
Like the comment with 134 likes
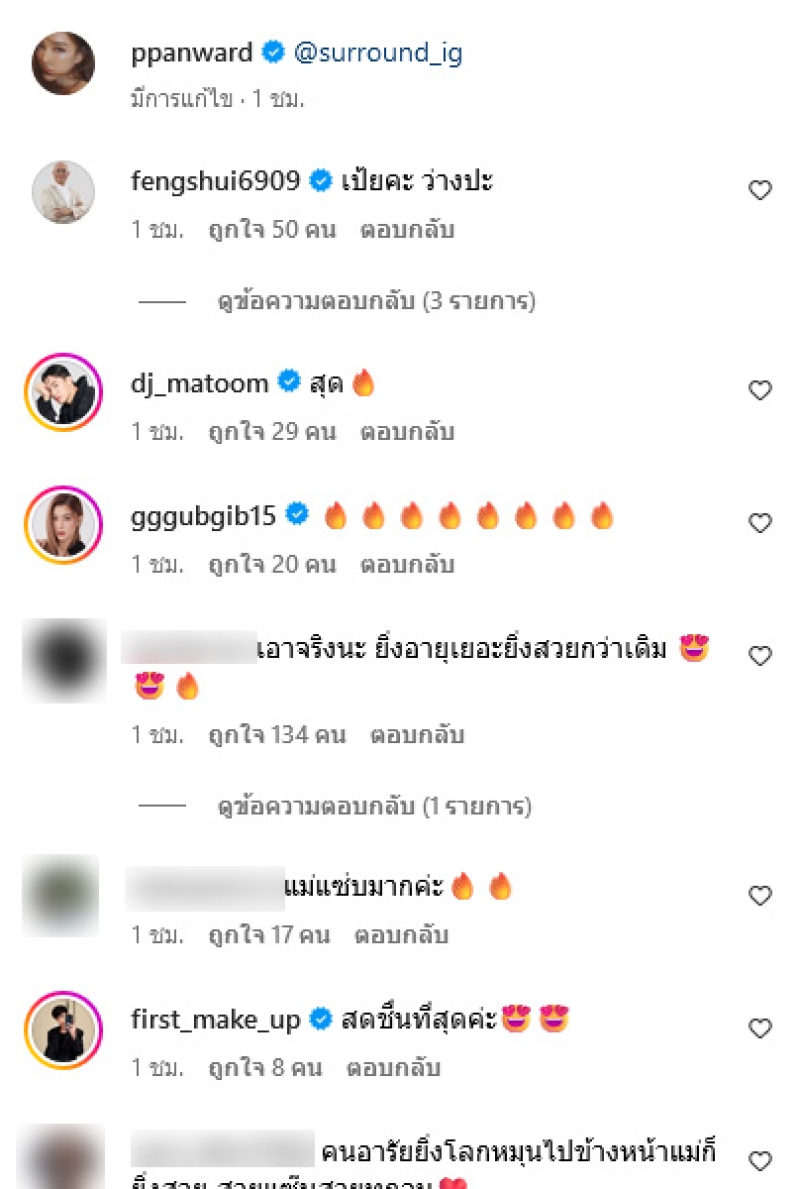(760, 655)
